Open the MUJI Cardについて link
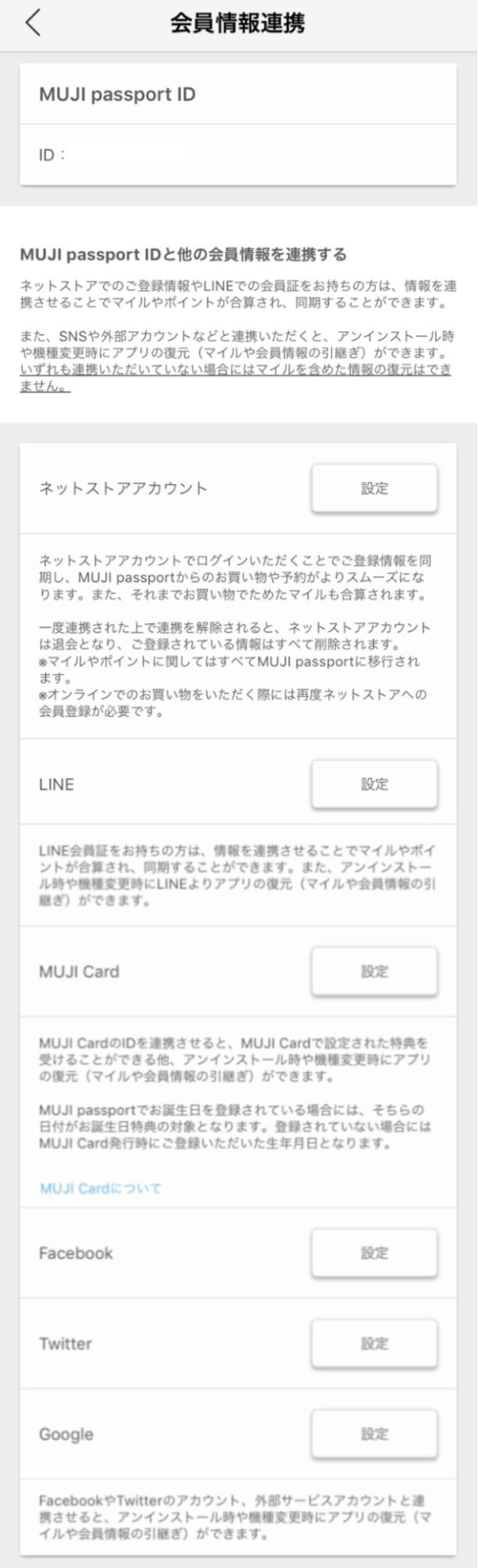The image size is (478, 1568). click(x=100, y=1188)
